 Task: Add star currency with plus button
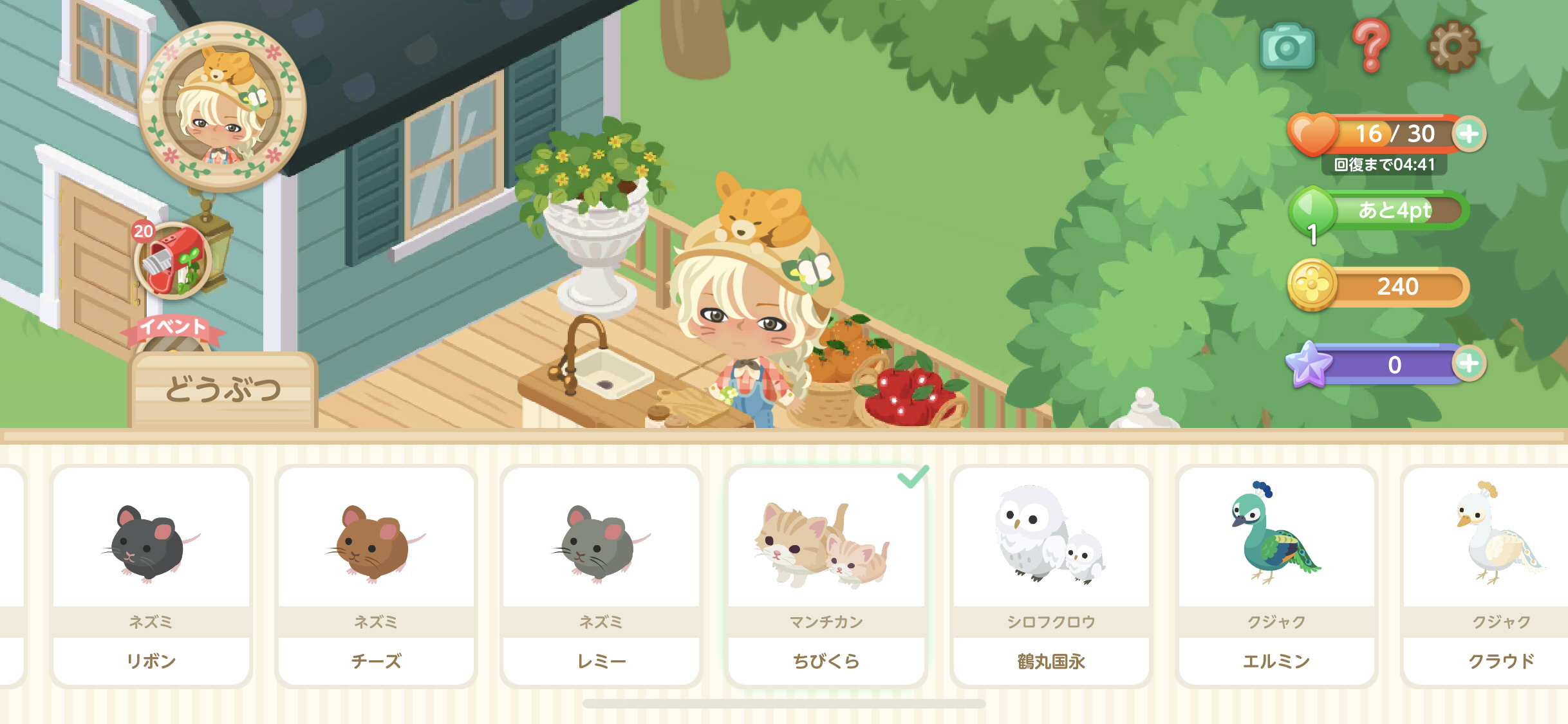pos(1469,364)
